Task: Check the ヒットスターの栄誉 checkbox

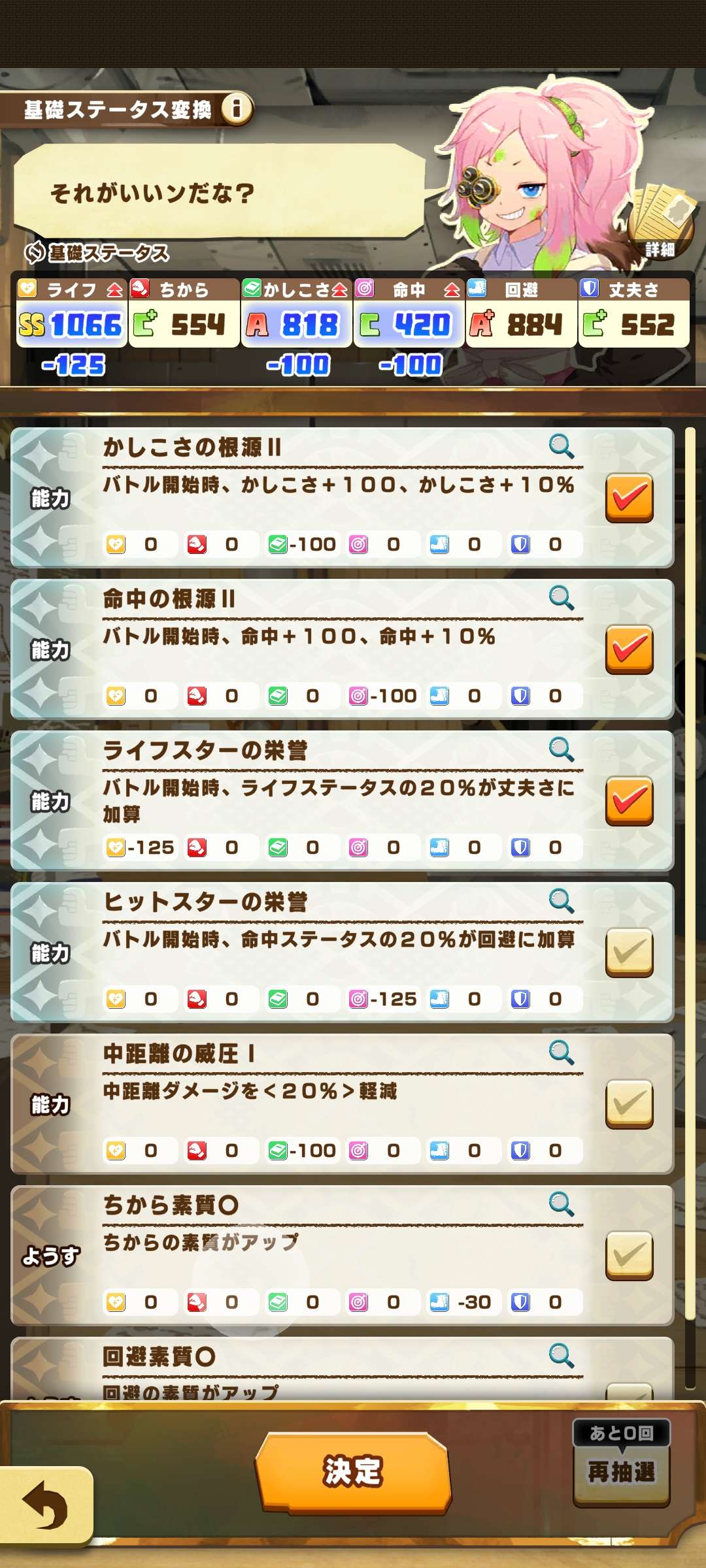Action: pos(629,953)
